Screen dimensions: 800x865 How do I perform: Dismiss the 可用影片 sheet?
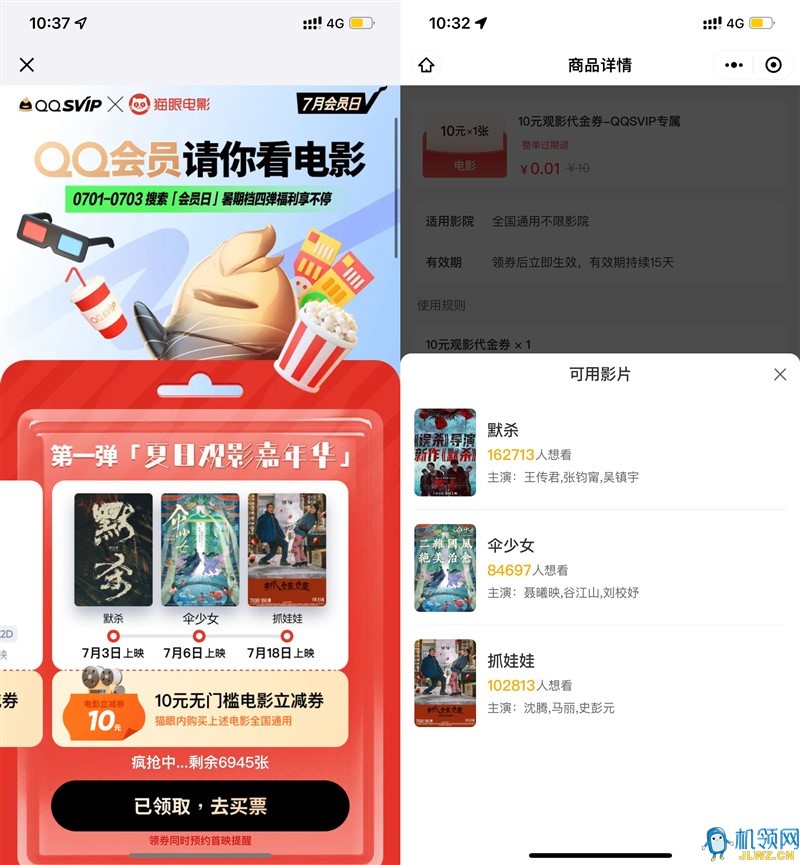pos(780,374)
